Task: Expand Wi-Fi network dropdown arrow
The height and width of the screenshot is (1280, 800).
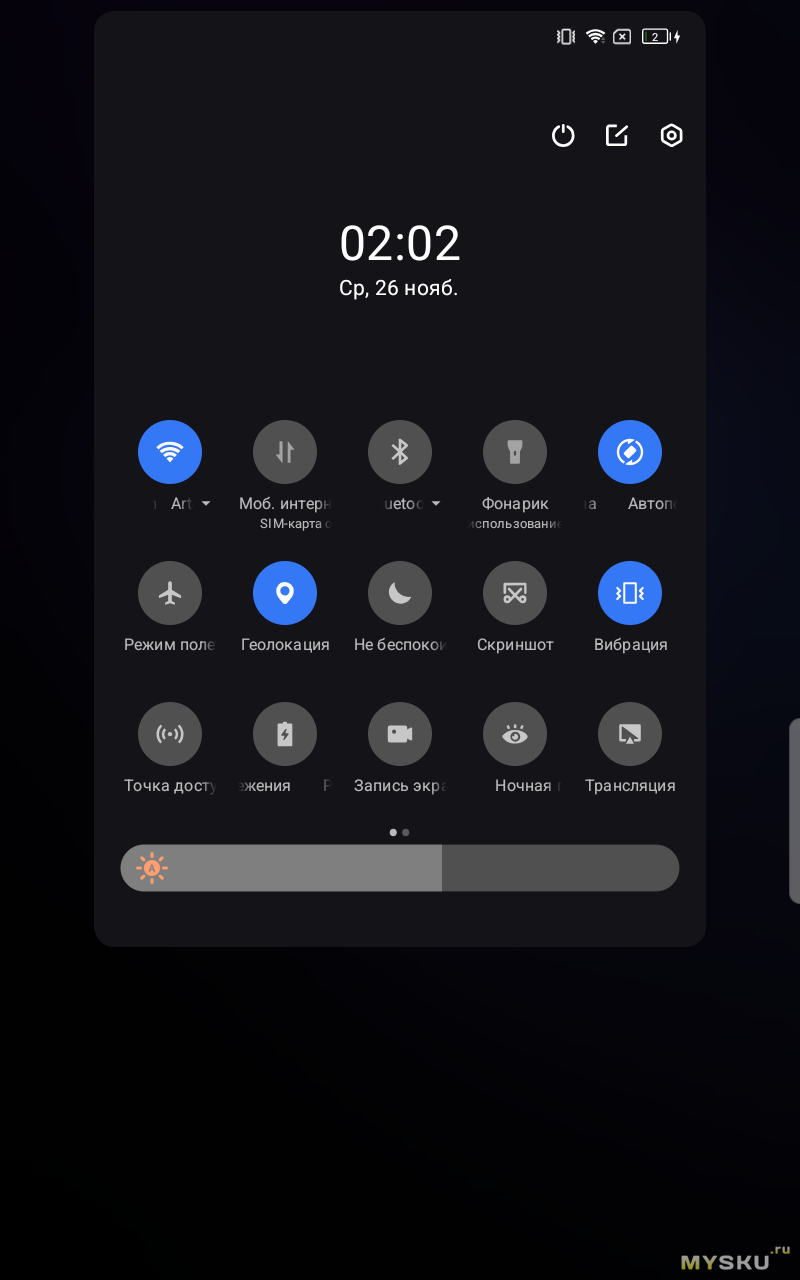Action: click(x=206, y=504)
